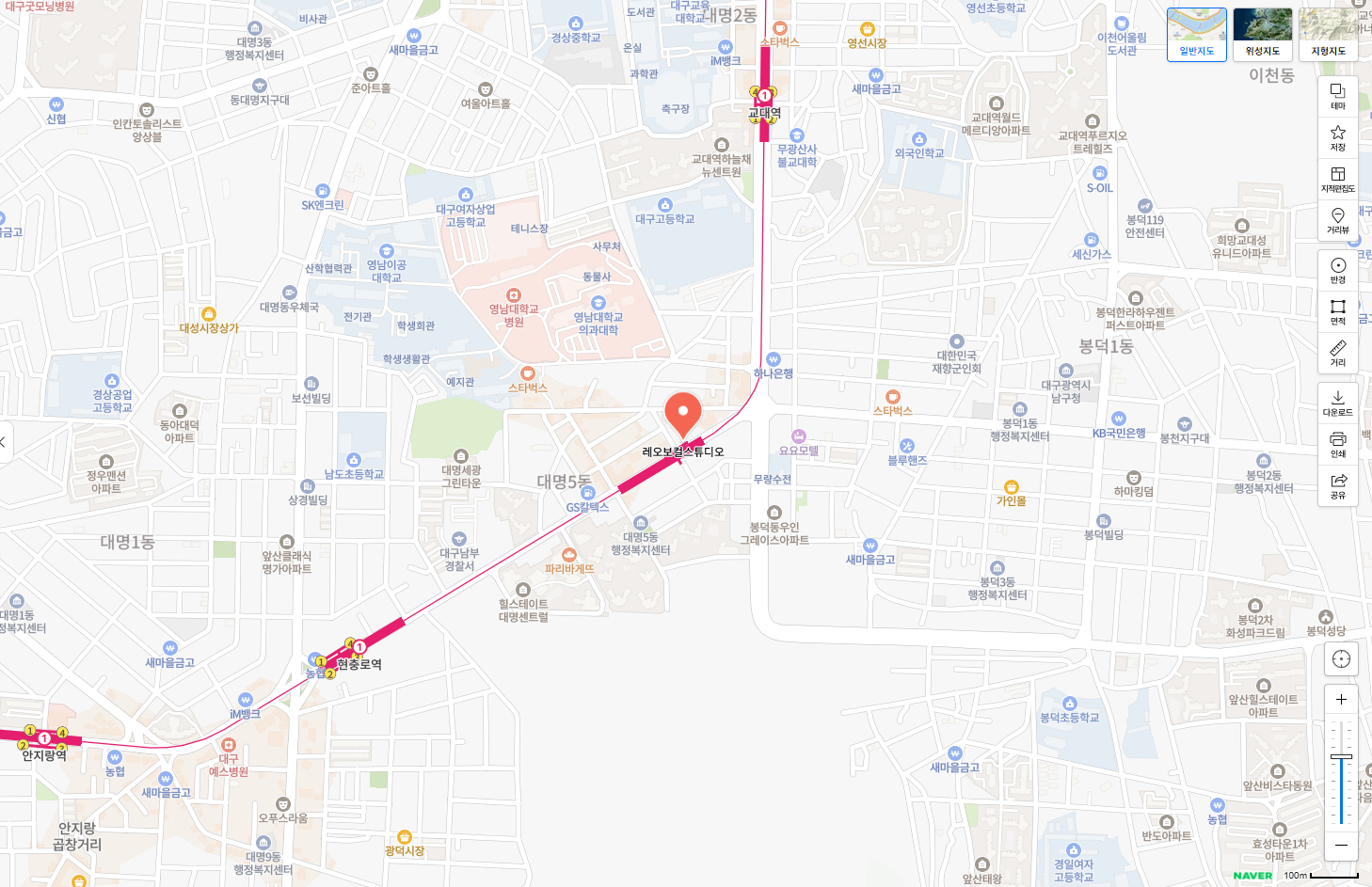Print the map with 인쇄
Viewport: 1372px width, 887px height.
1337,444
